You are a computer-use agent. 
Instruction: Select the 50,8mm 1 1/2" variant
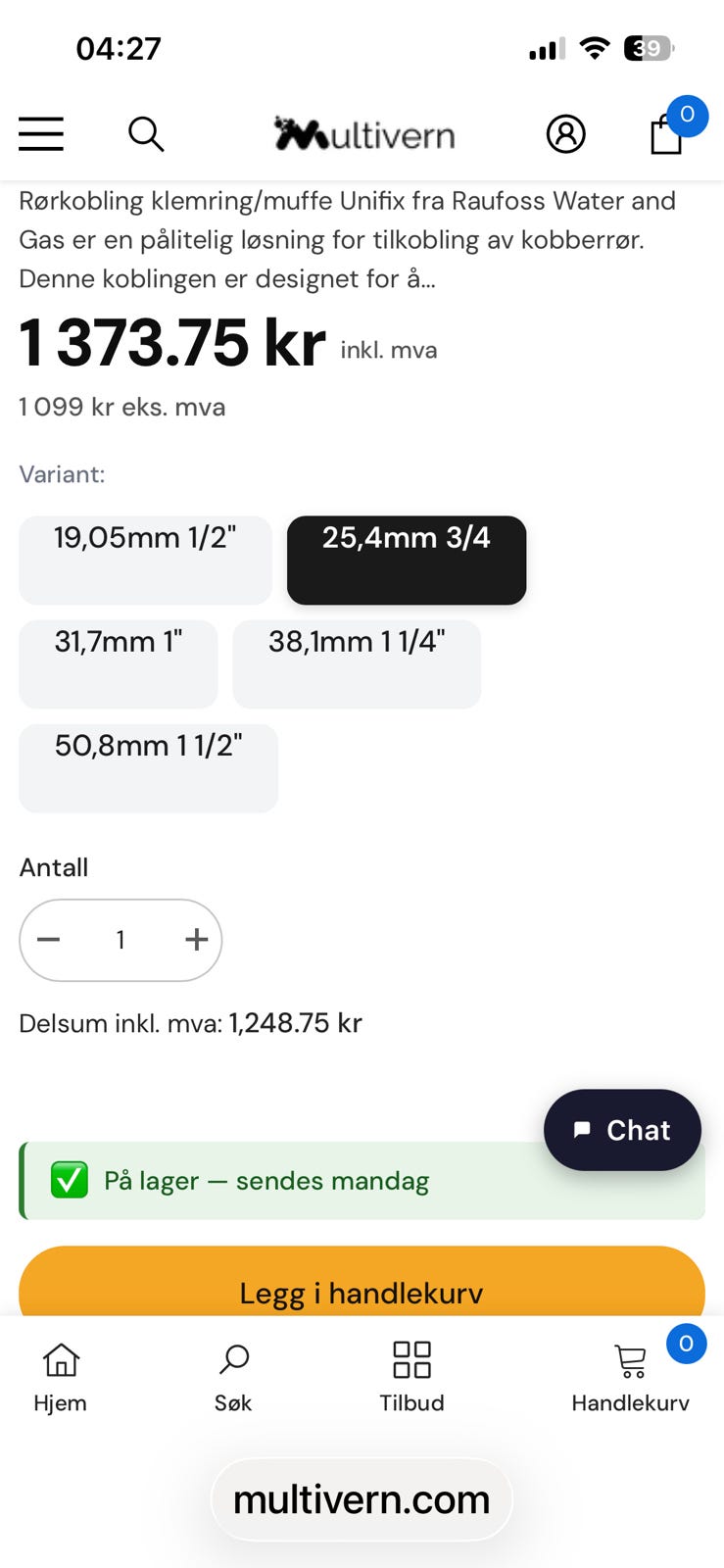pos(149,767)
